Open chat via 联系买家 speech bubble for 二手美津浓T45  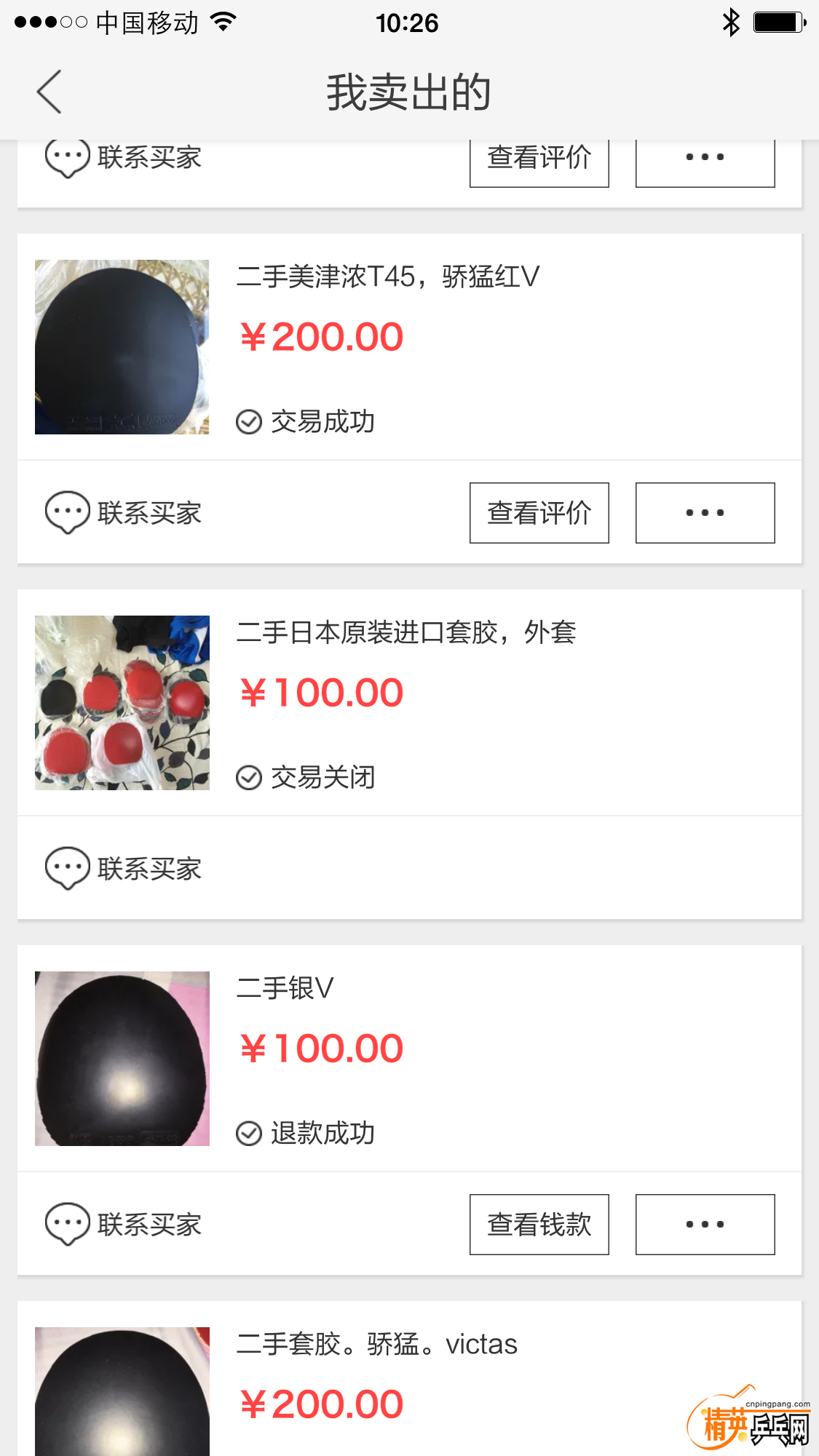pyautogui.click(x=68, y=512)
